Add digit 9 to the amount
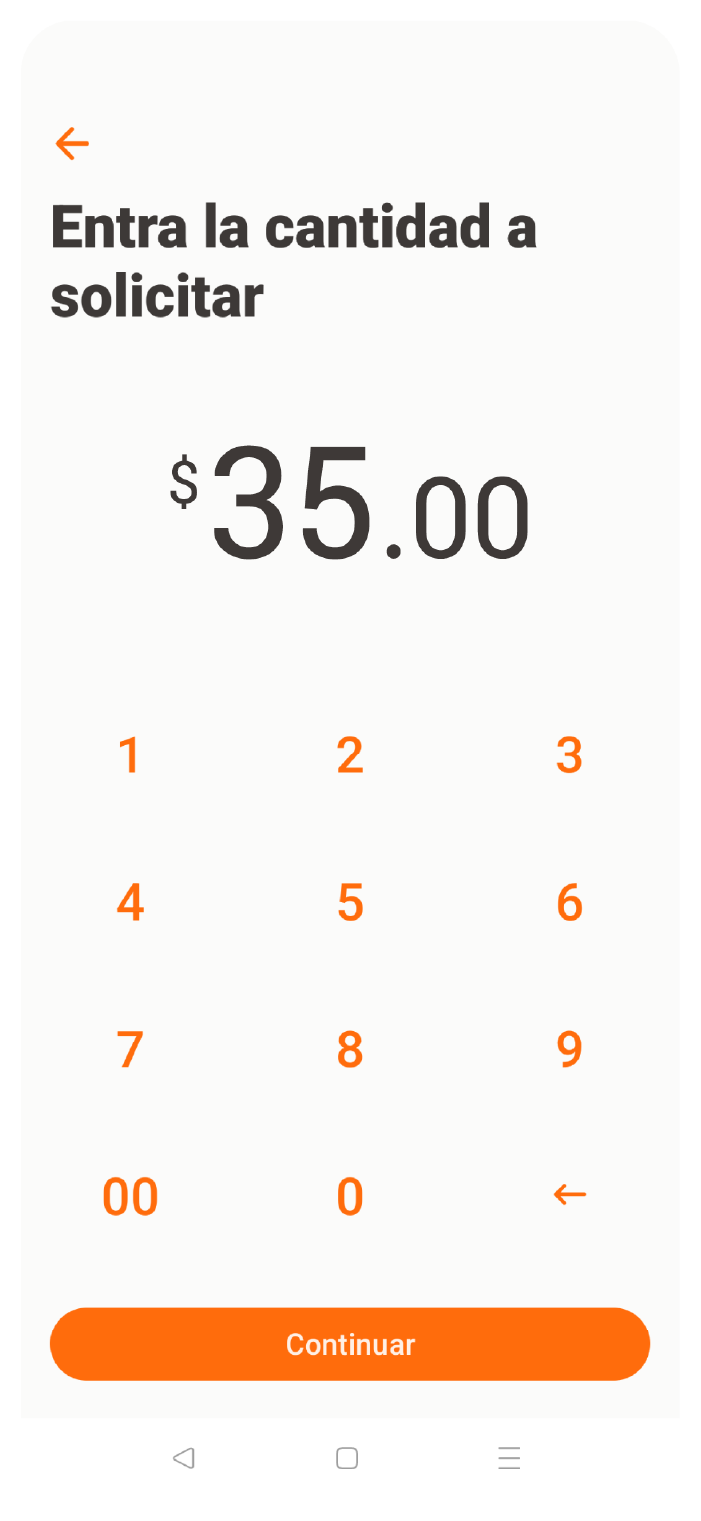 [569, 1050]
